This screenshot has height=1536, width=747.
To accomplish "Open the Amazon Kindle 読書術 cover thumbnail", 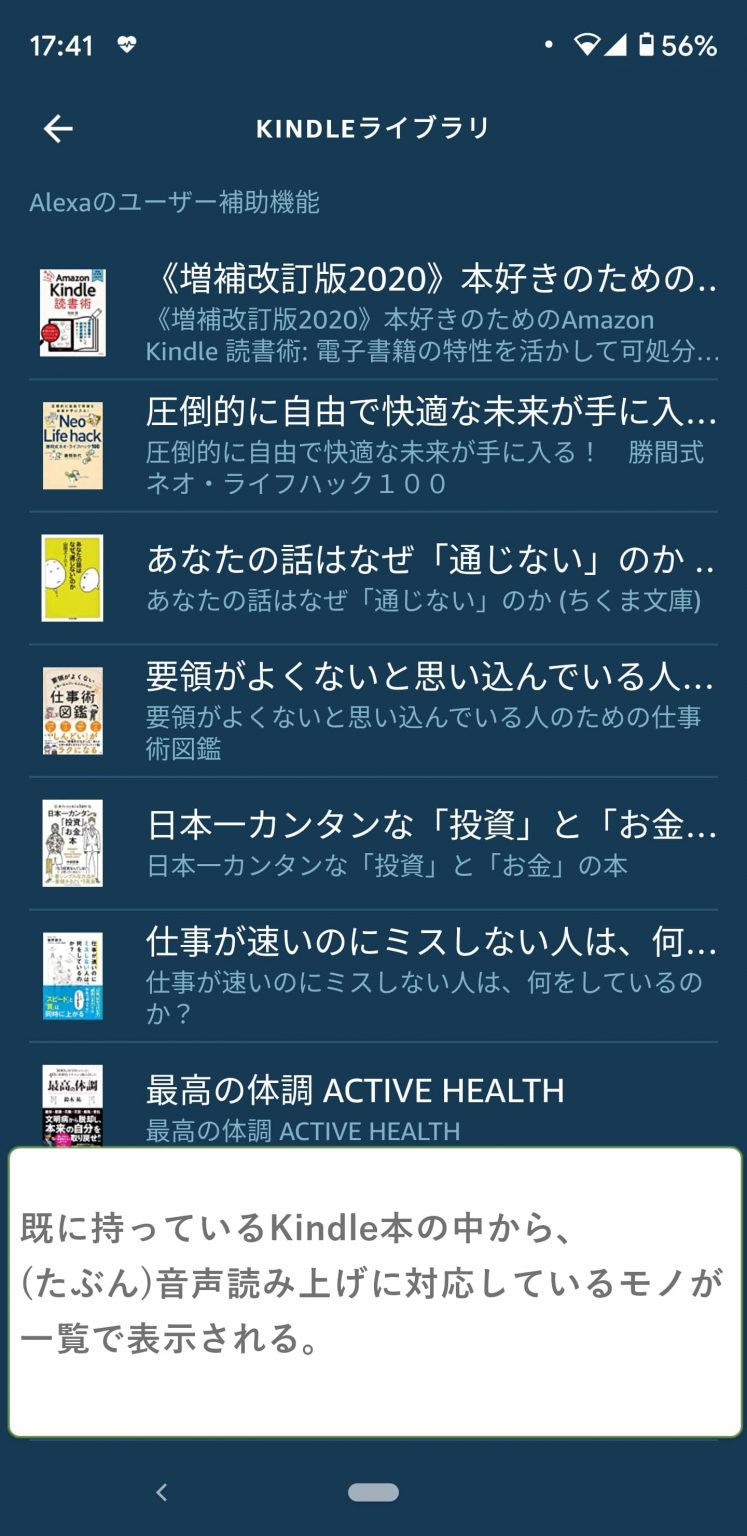I will tap(74, 311).
